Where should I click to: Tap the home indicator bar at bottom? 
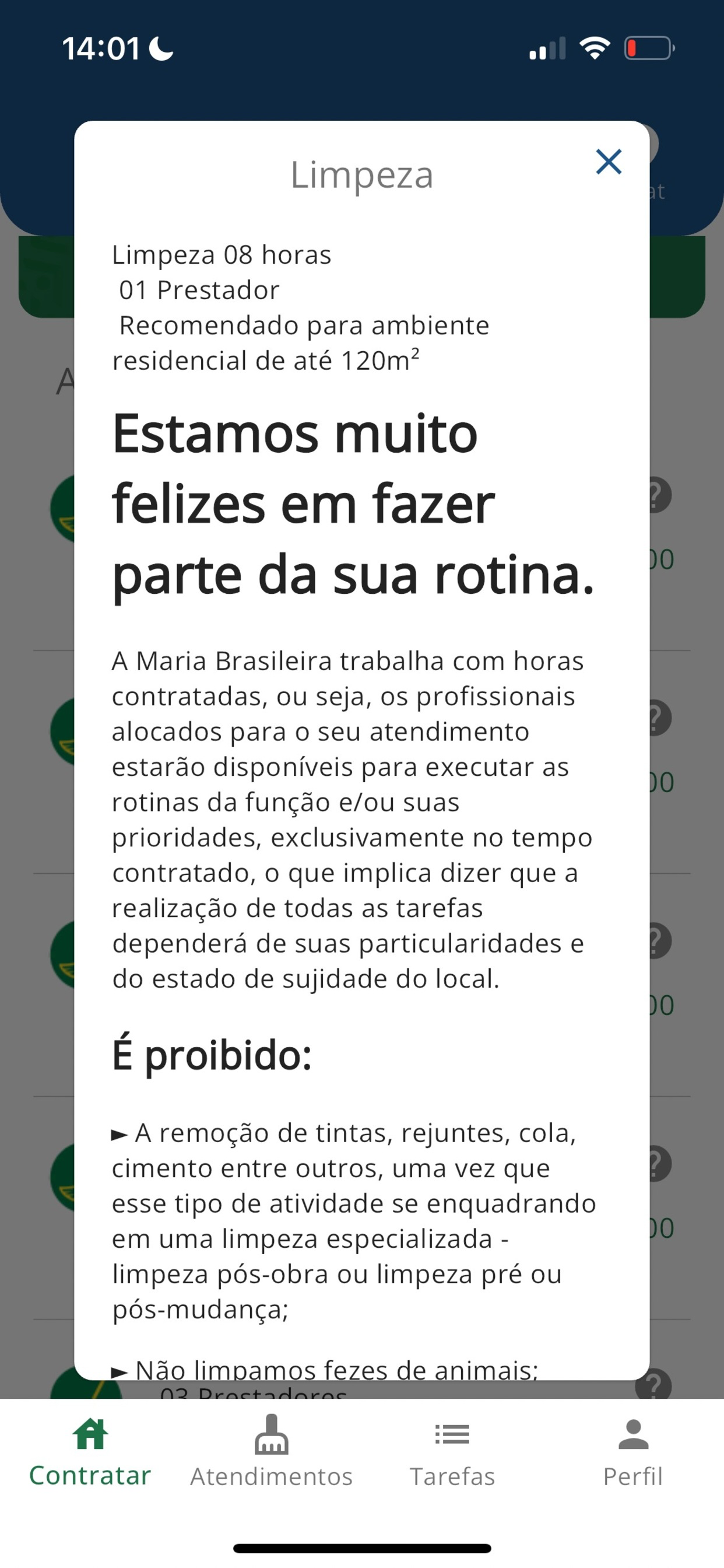[x=362, y=1548]
